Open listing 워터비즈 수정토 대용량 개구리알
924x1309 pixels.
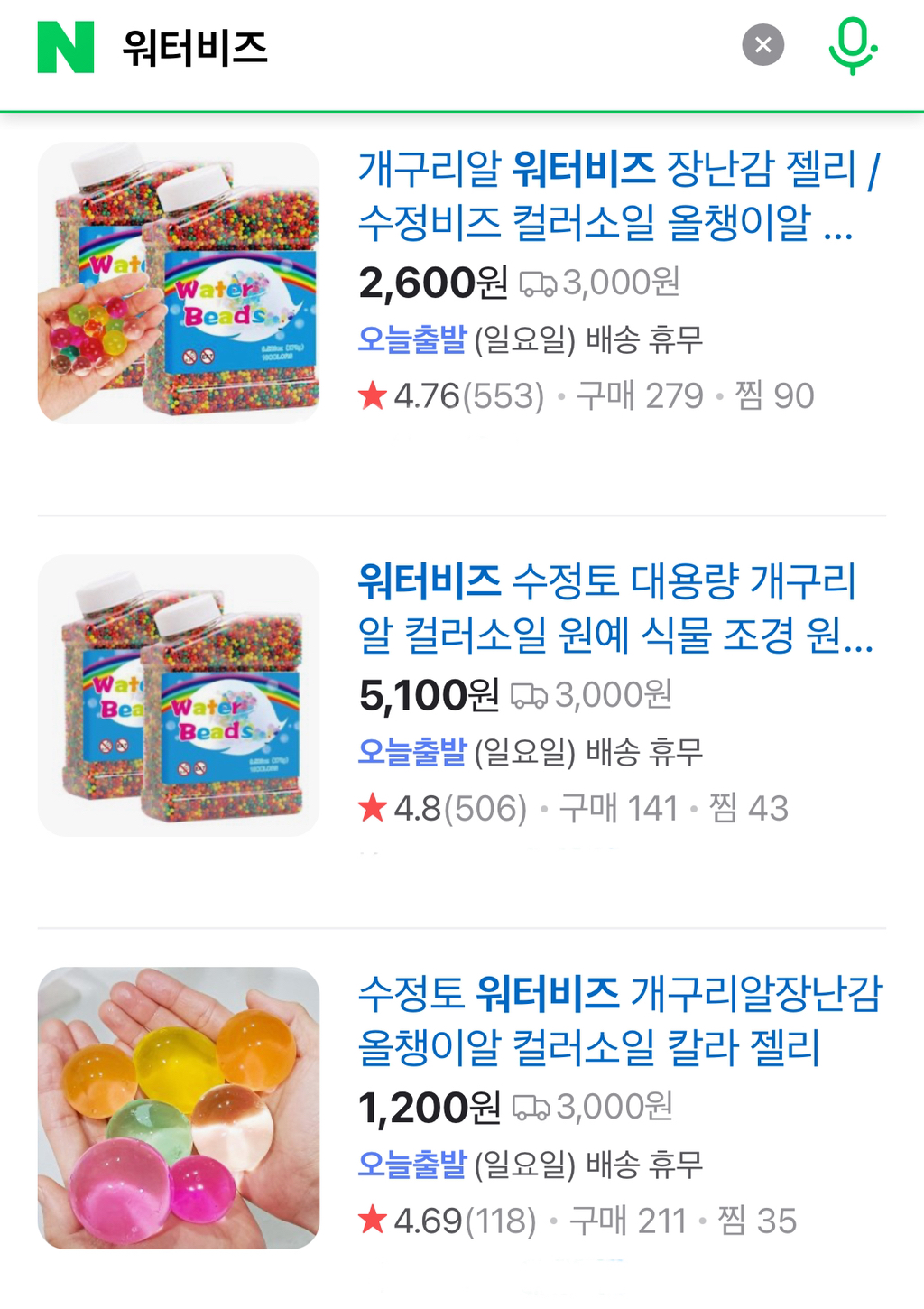[615, 608]
